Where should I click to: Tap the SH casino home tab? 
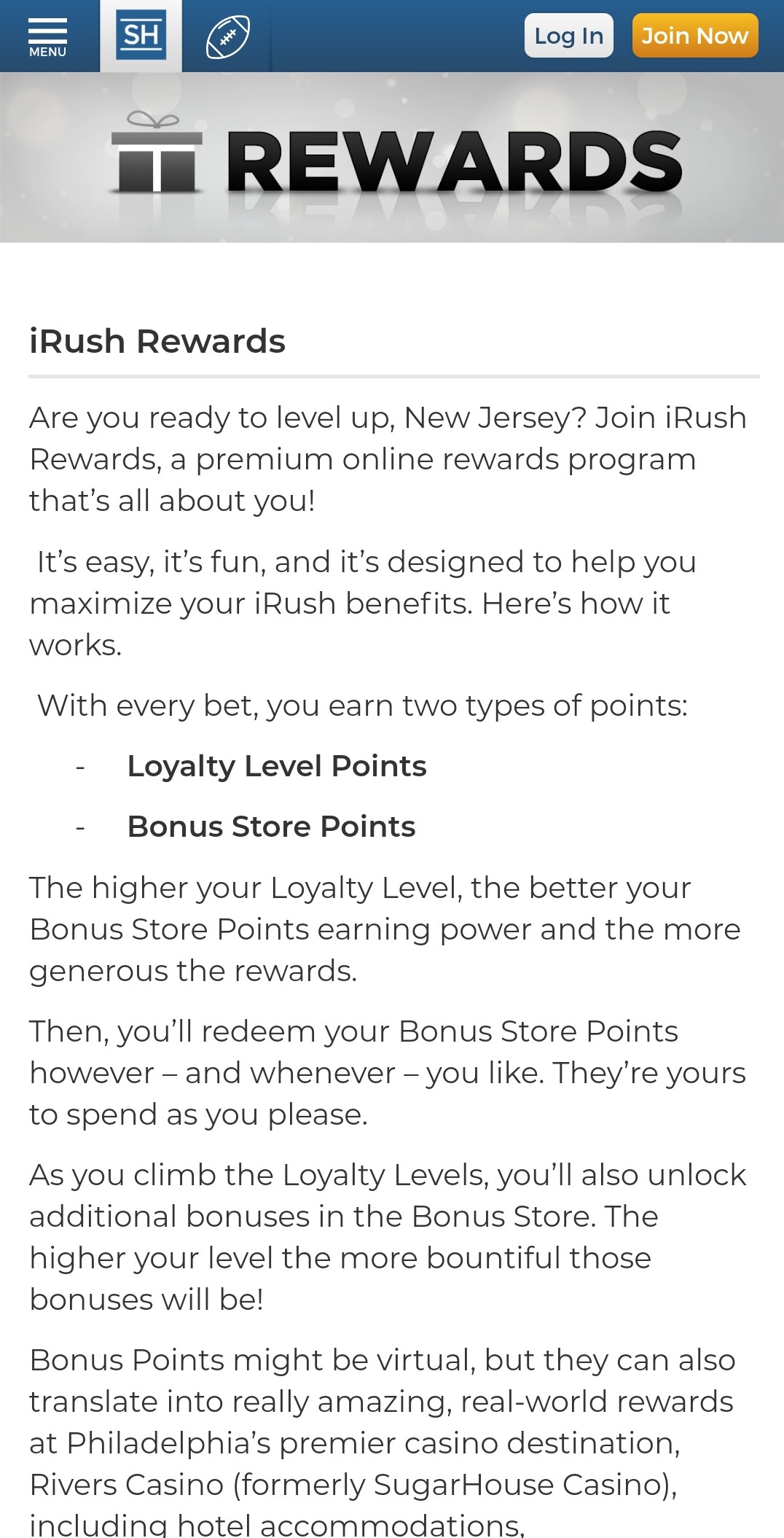pyautogui.click(x=141, y=36)
